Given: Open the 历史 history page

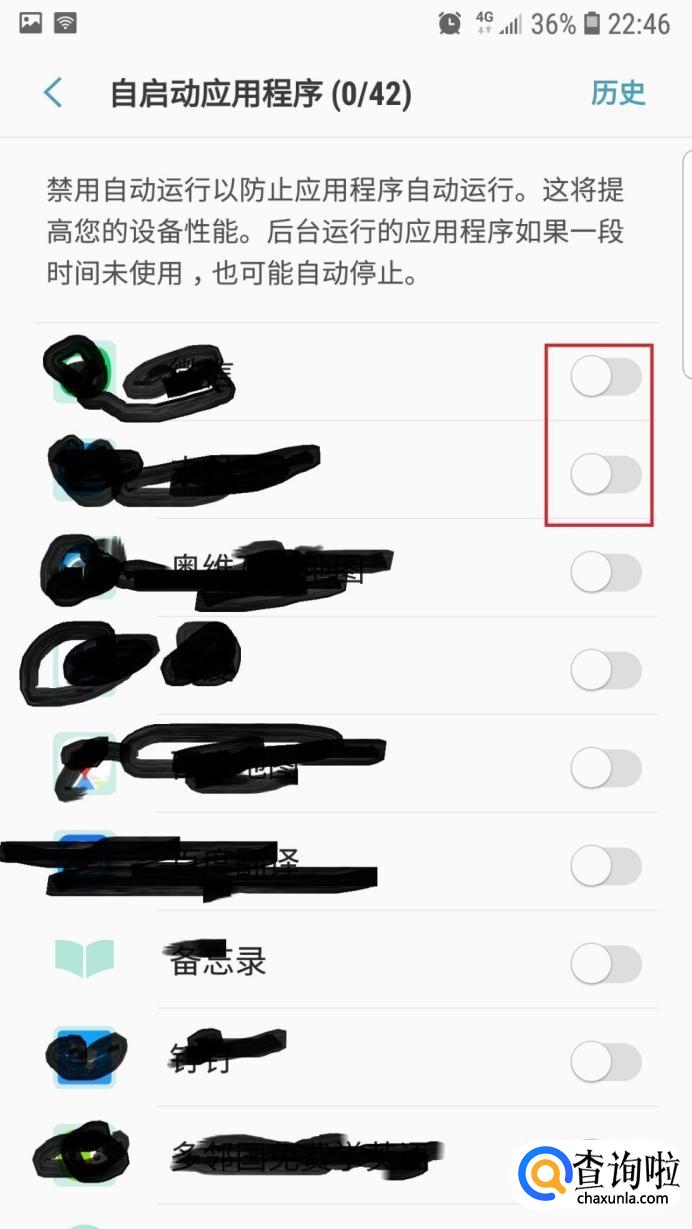Looking at the screenshot, I should [x=618, y=93].
